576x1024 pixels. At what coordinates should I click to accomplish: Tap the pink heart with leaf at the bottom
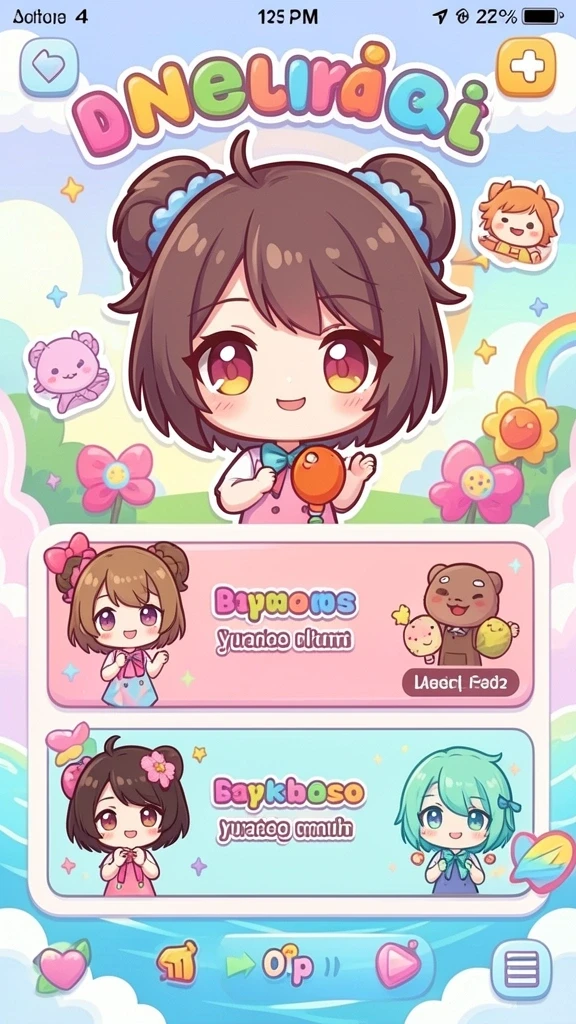(62, 967)
